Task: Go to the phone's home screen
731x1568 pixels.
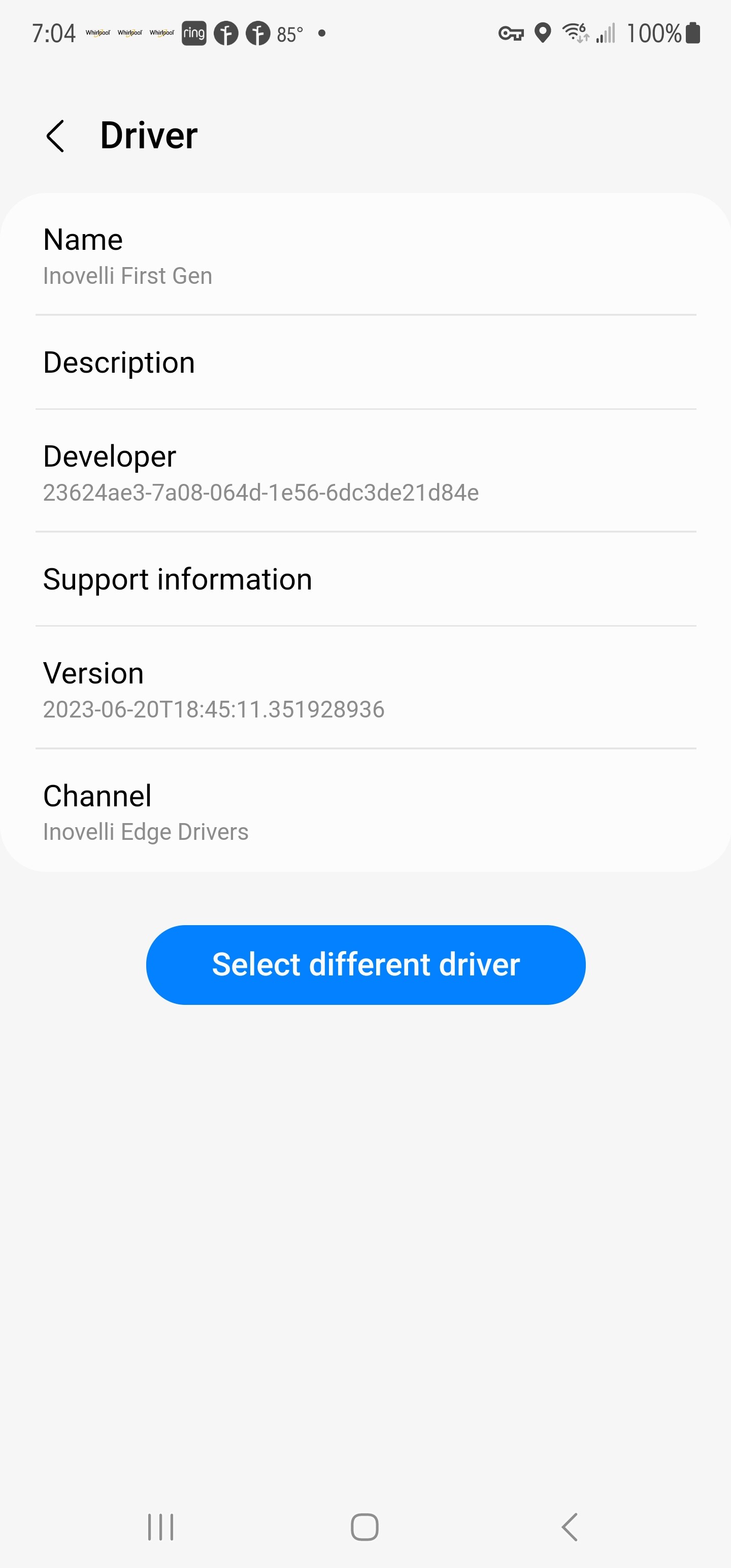Action: [364, 1526]
